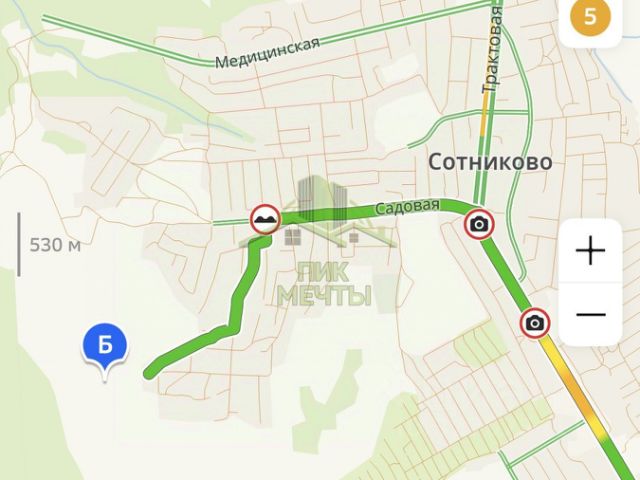Zoom out of the map
Screen dimensions: 640x480
(x=591, y=315)
